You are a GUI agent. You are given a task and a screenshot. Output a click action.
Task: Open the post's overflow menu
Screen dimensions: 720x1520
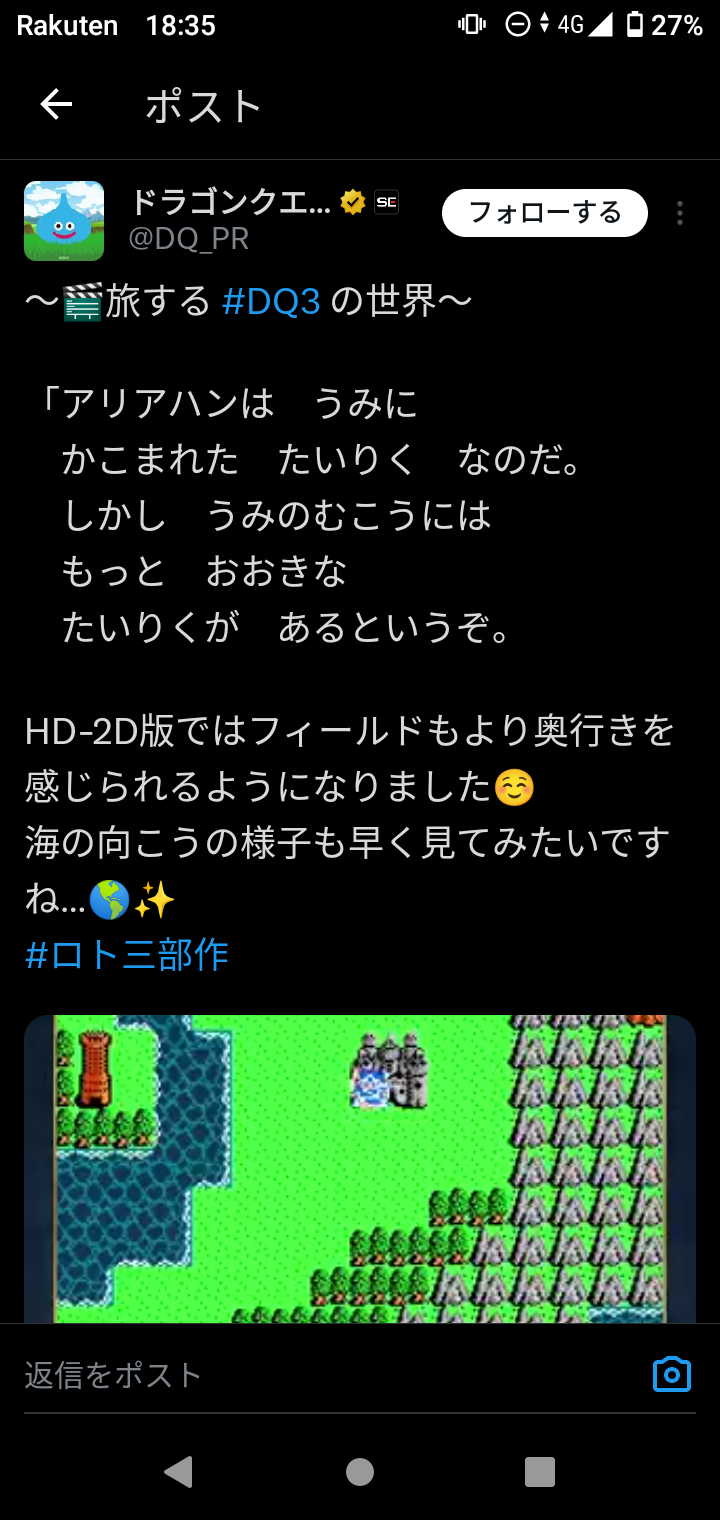[x=680, y=213]
